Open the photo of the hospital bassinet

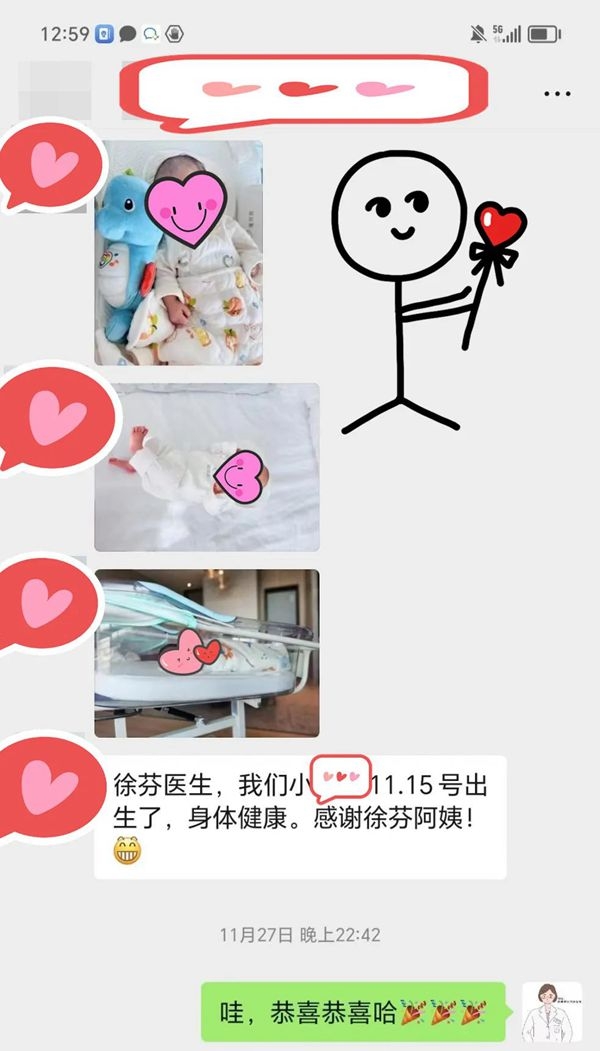207,653
